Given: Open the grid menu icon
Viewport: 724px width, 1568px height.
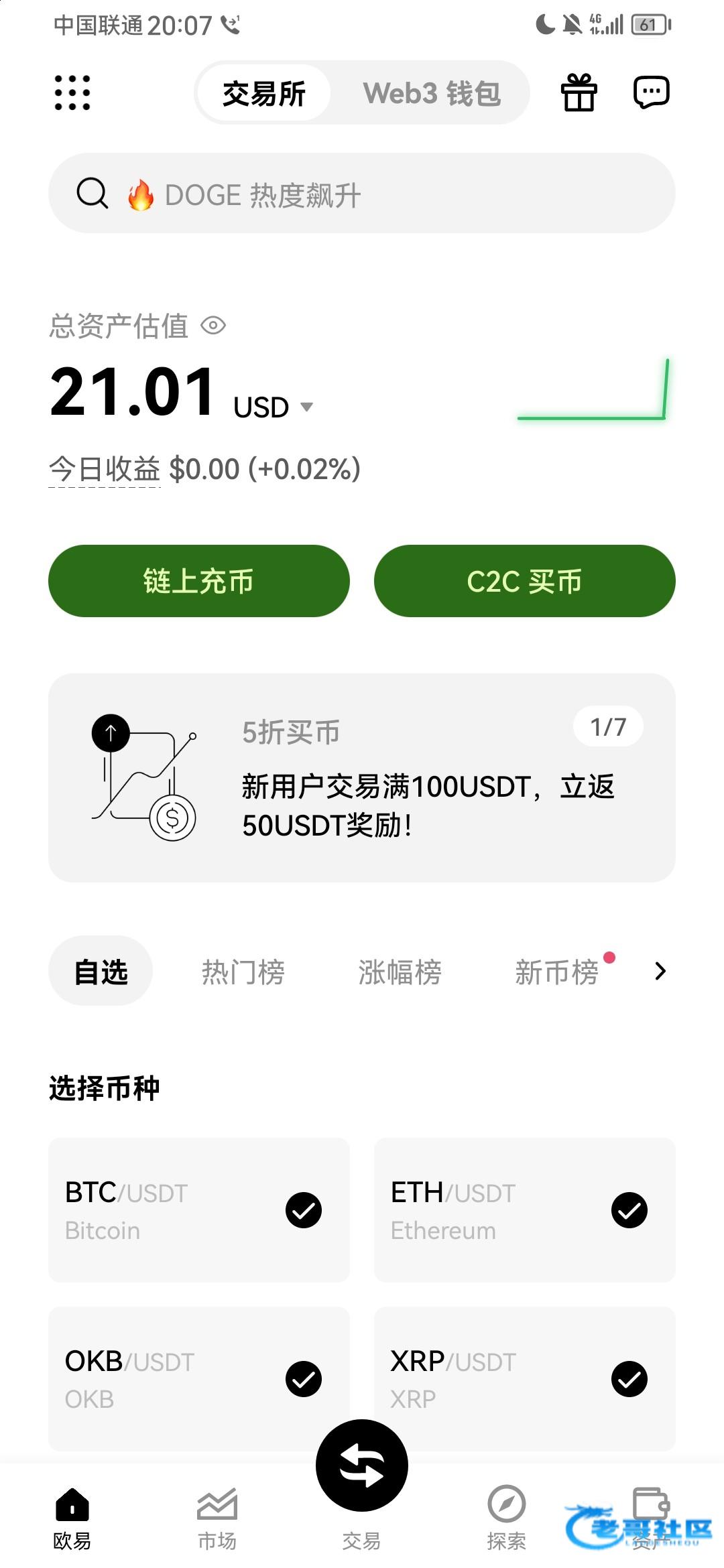Looking at the screenshot, I should pyautogui.click(x=72, y=92).
